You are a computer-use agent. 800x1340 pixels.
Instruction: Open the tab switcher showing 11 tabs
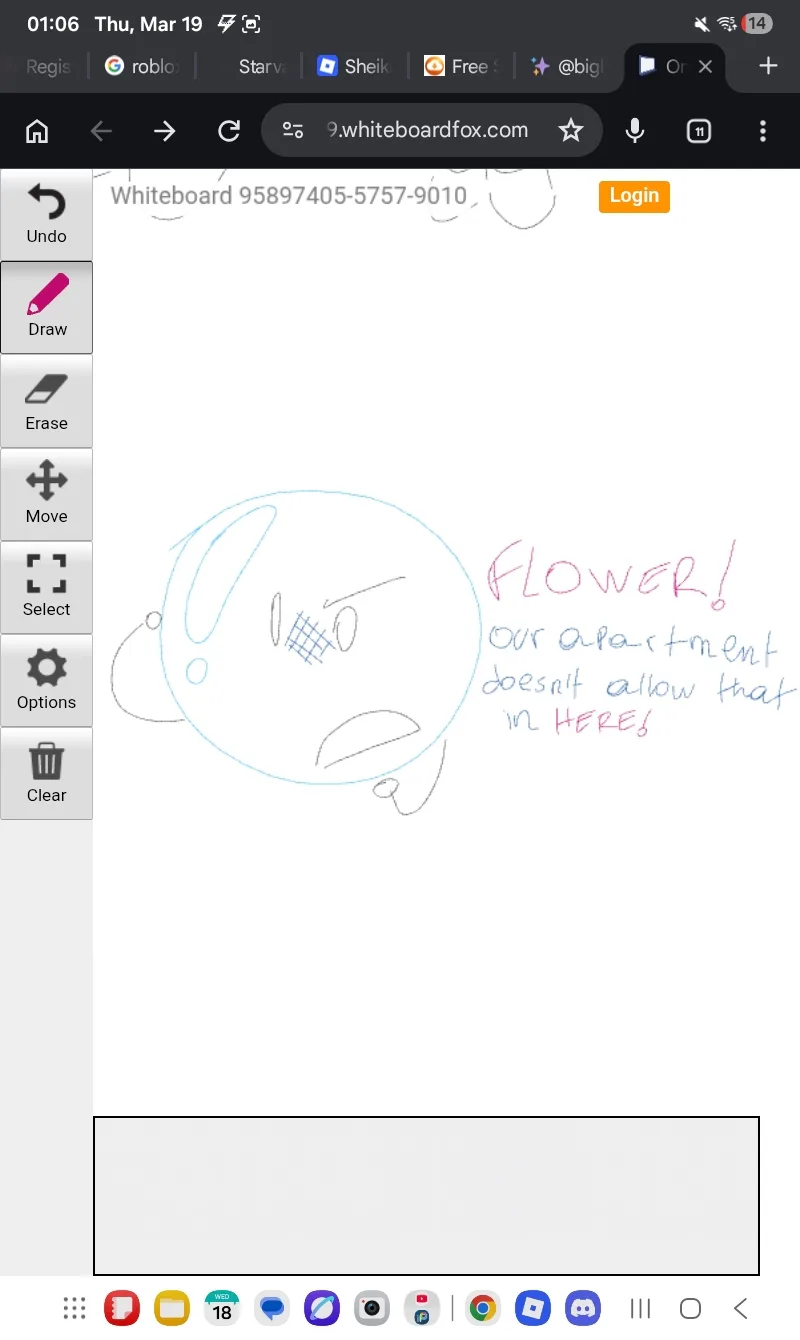pyautogui.click(x=699, y=131)
